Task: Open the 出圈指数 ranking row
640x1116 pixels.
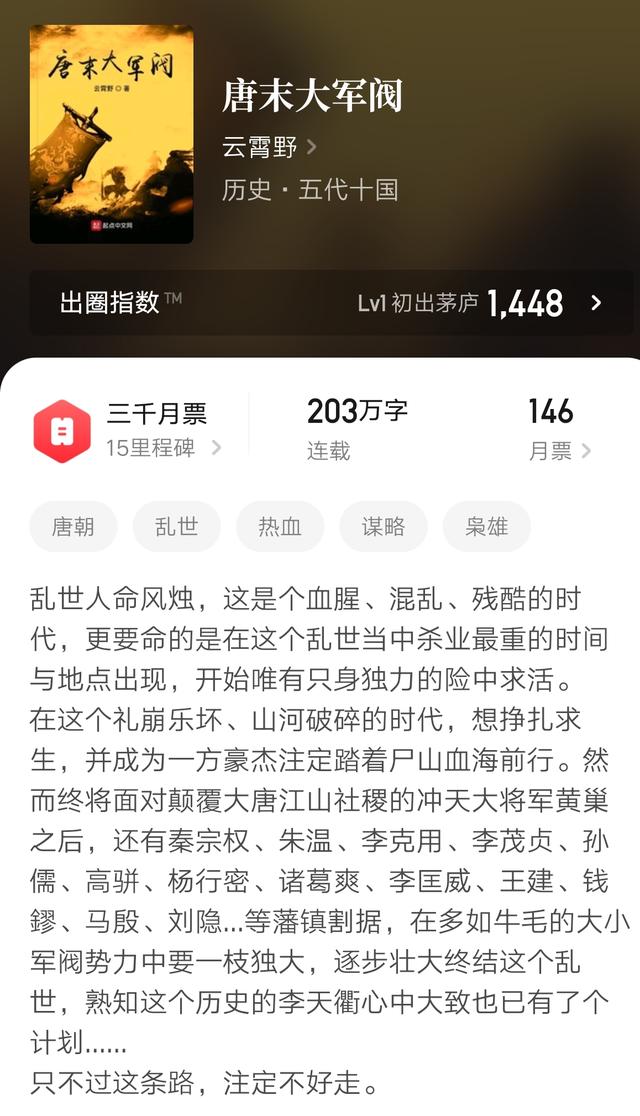Action: click(x=320, y=302)
